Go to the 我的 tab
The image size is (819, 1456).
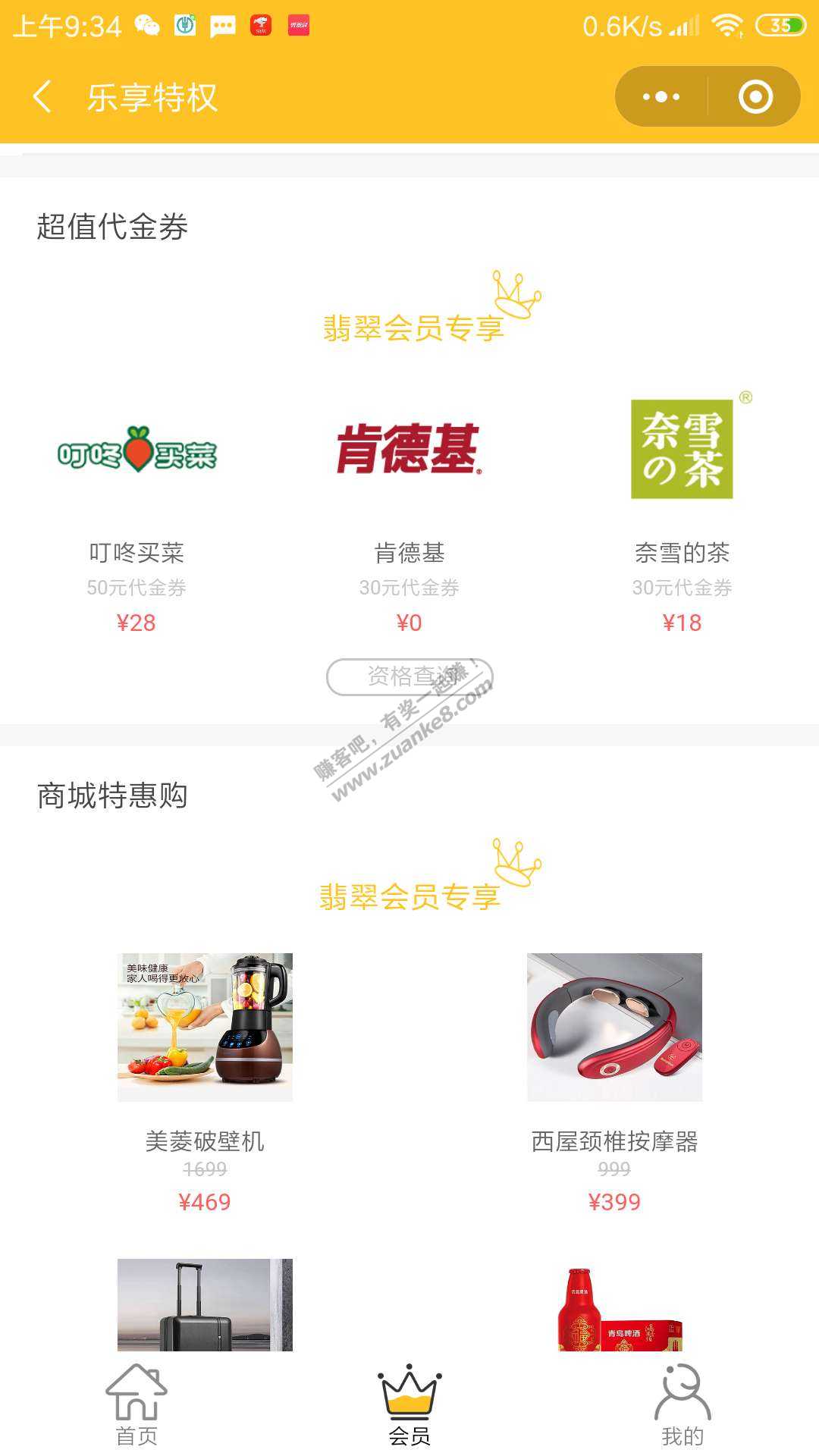coord(682,1404)
